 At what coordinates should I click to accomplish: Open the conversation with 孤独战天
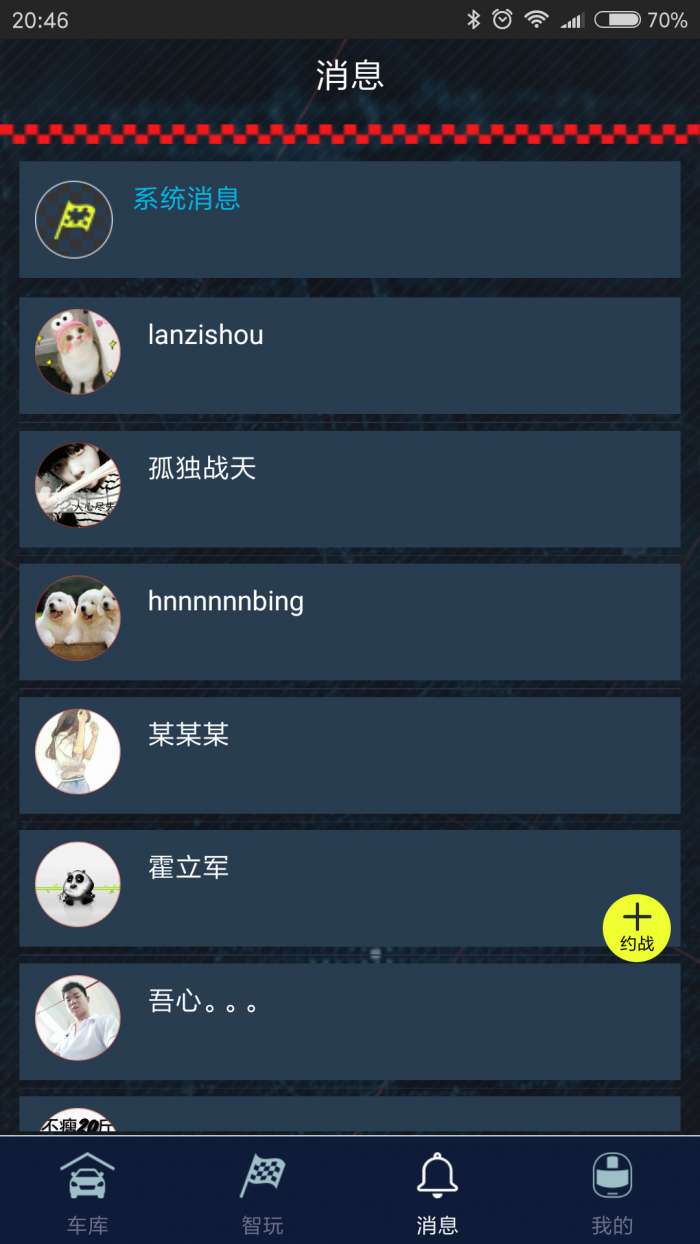(x=349, y=488)
